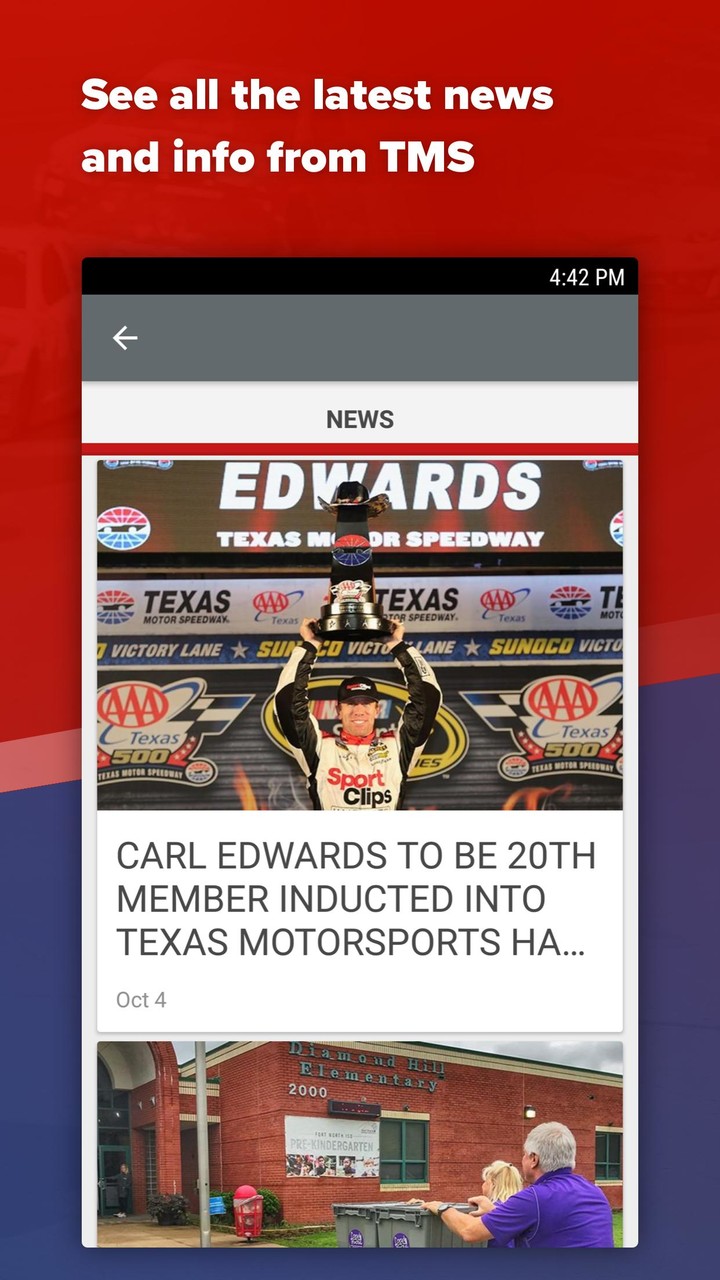The width and height of the screenshot is (720, 1280).
Task: Tap the Carl Edwards headline text
Action: pos(356,898)
